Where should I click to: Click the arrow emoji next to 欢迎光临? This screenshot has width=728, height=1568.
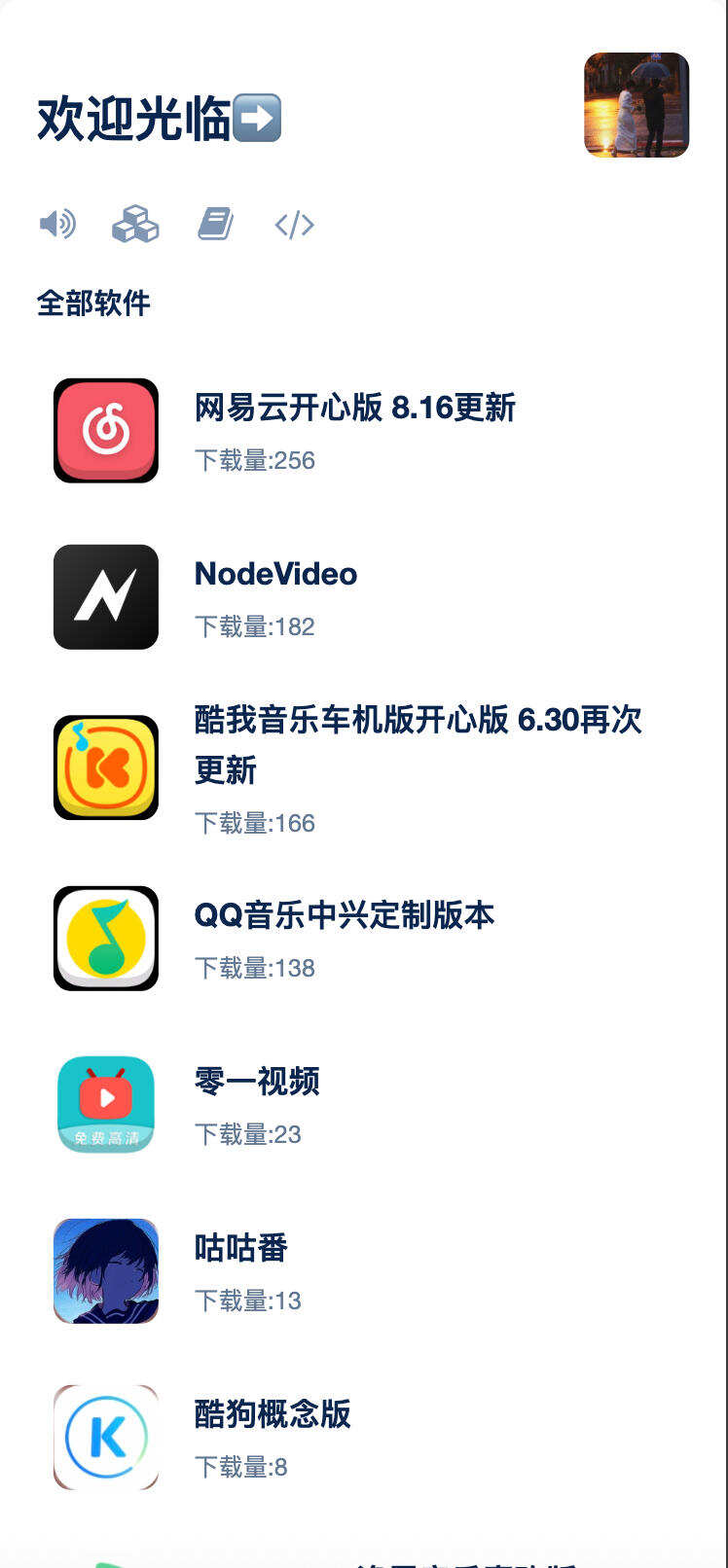click(259, 119)
